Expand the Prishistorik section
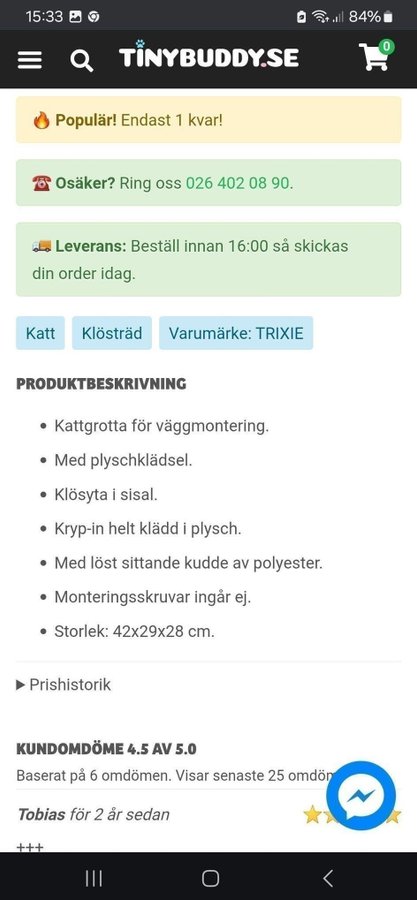The image size is (417, 900). [63, 684]
